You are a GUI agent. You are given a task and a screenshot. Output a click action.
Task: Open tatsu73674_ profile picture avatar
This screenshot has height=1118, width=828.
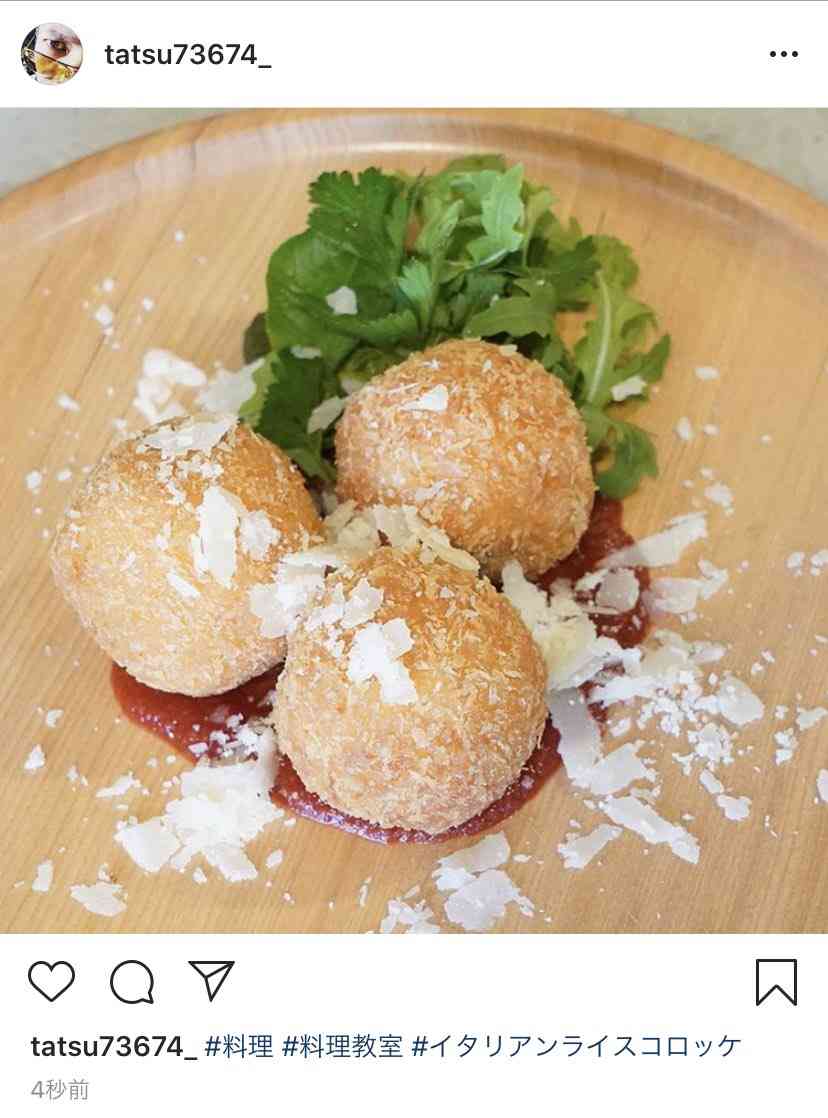[x=51, y=54]
